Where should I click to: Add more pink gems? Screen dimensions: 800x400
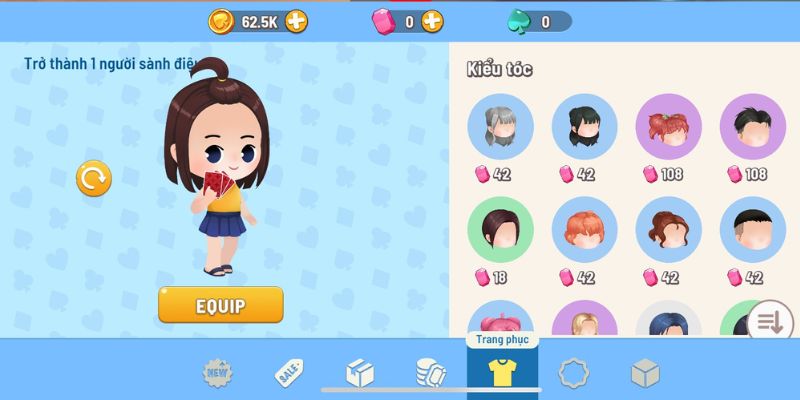432,21
